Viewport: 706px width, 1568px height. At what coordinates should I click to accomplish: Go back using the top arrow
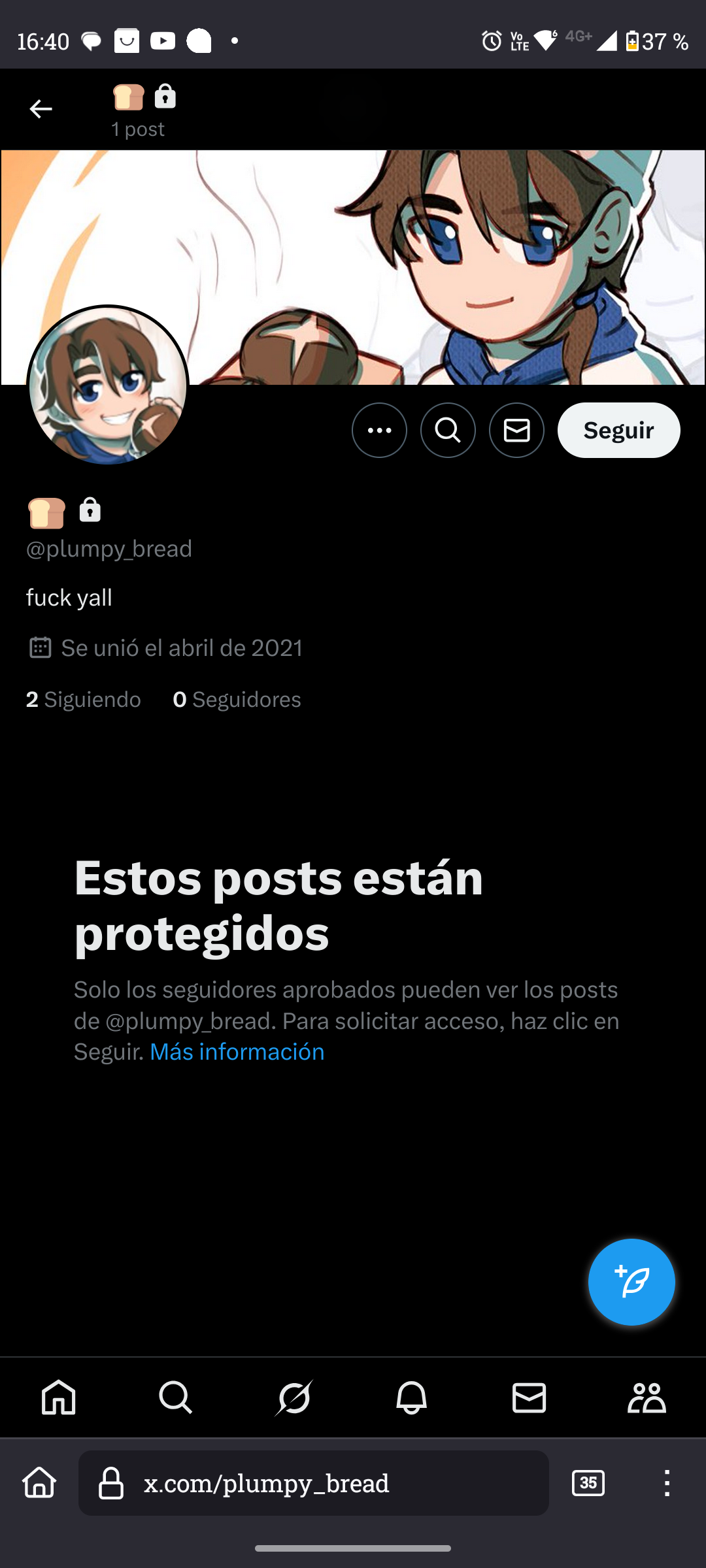pyautogui.click(x=41, y=108)
